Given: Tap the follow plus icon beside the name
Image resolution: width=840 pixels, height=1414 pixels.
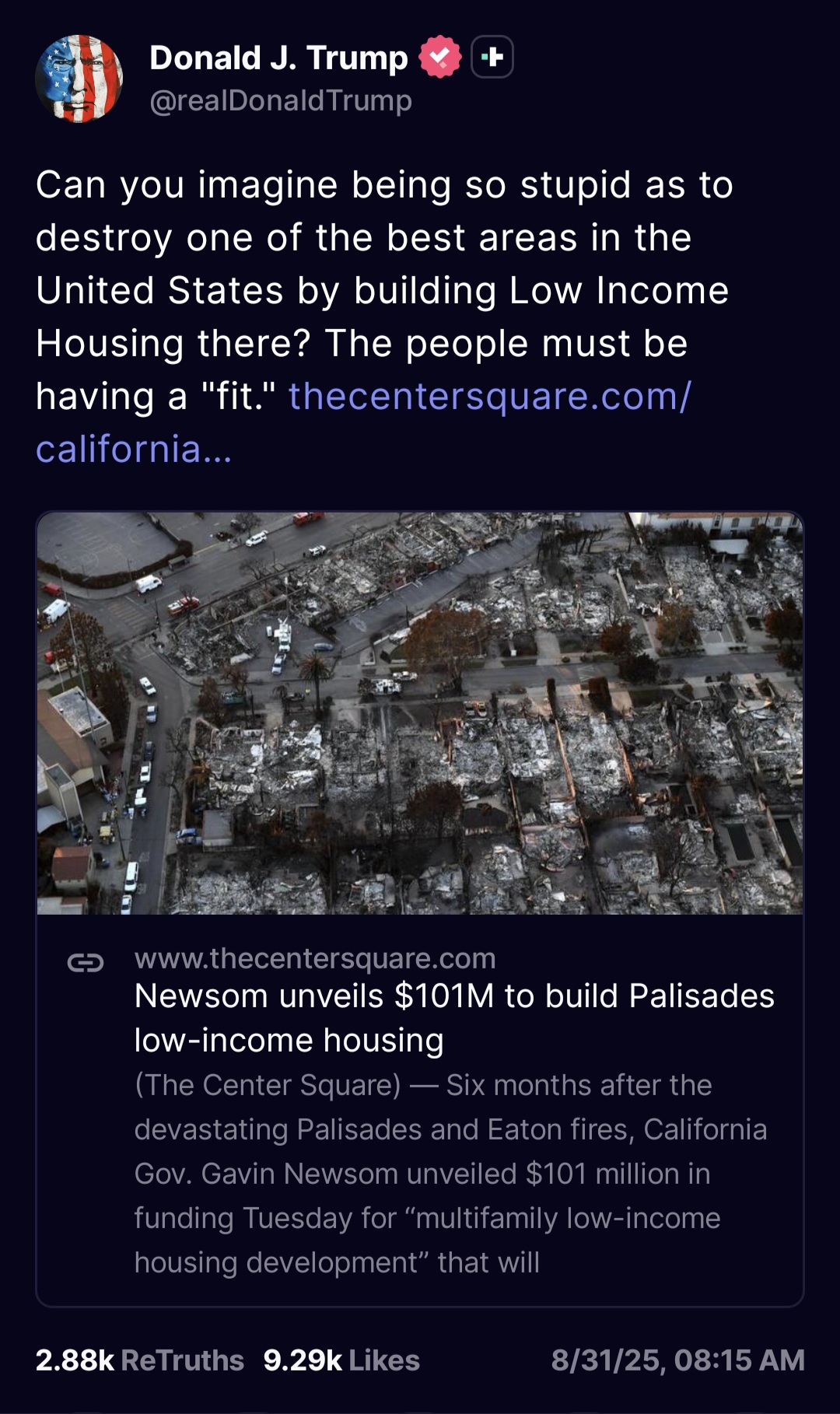Looking at the screenshot, I should (492, 57).
